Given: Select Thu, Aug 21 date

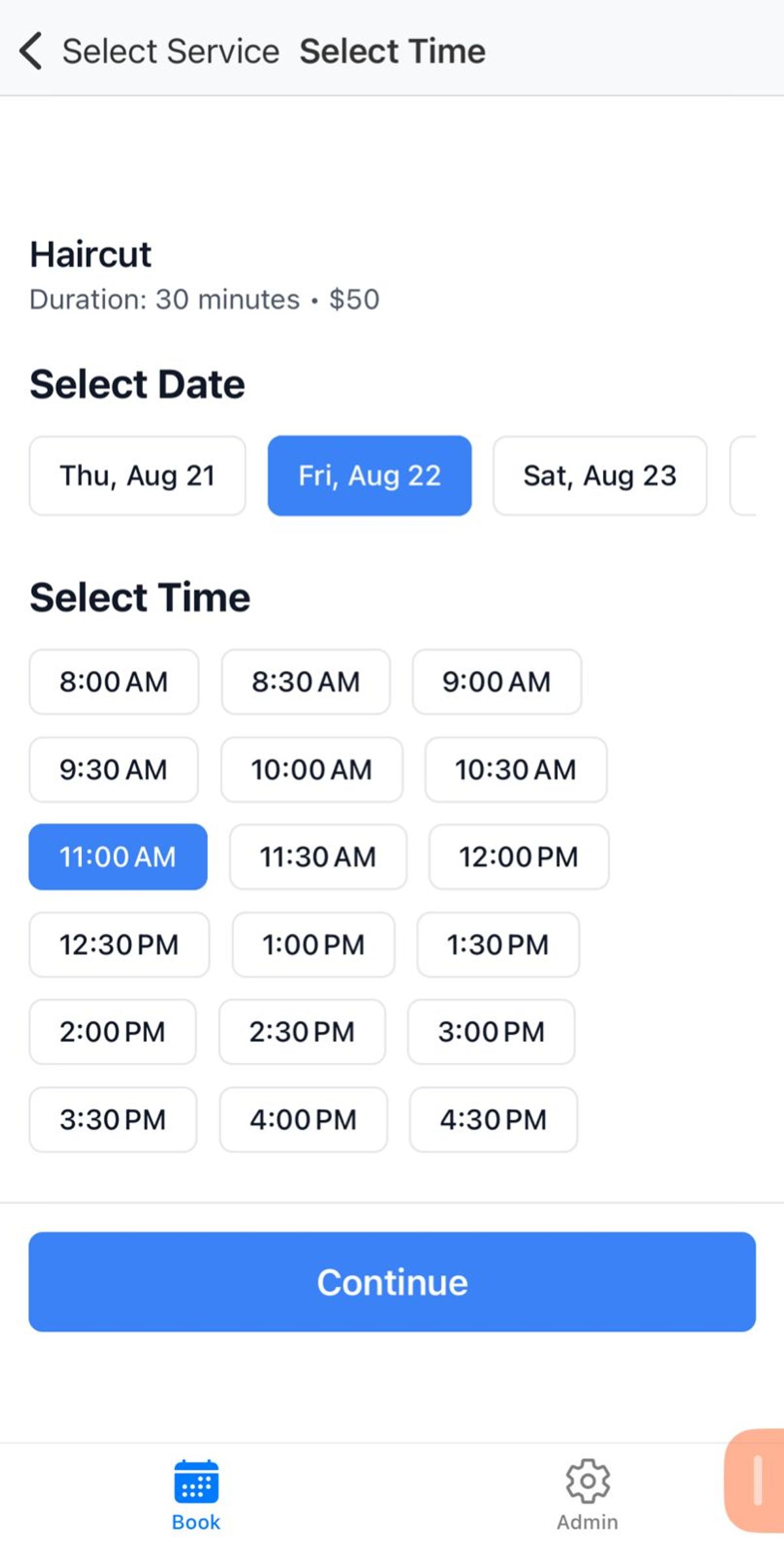Looking at the screenshot, I should point(137,475).
